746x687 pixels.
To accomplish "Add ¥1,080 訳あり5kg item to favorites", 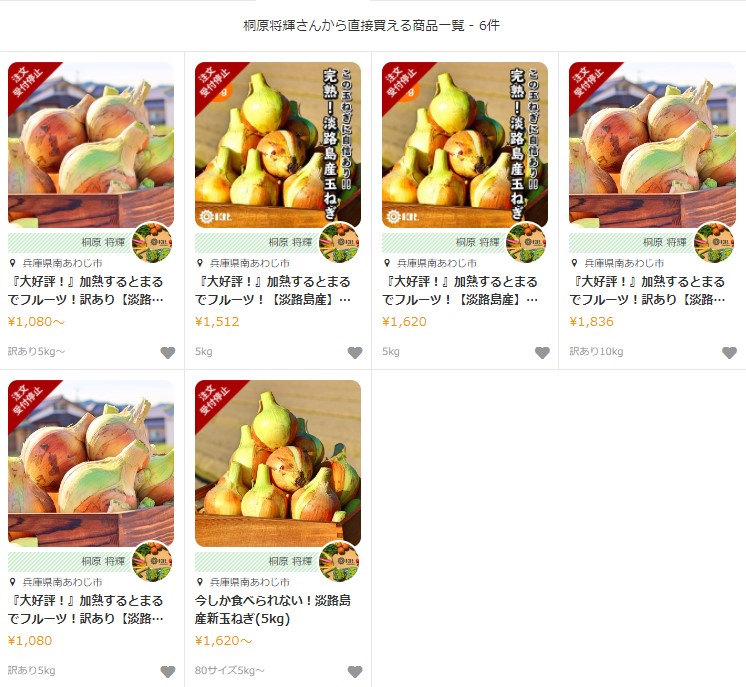I will coord(168,671).
